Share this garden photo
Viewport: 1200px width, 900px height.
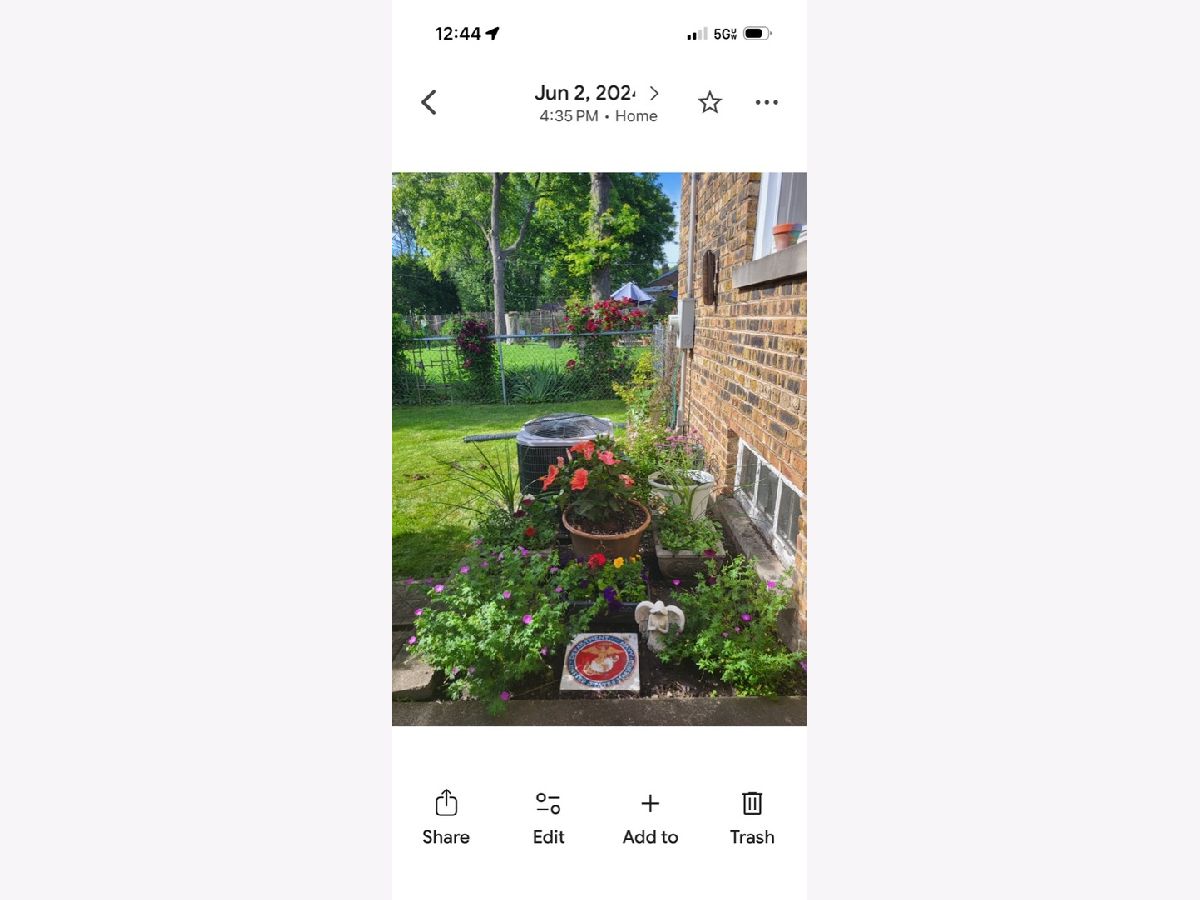[446, 817]
